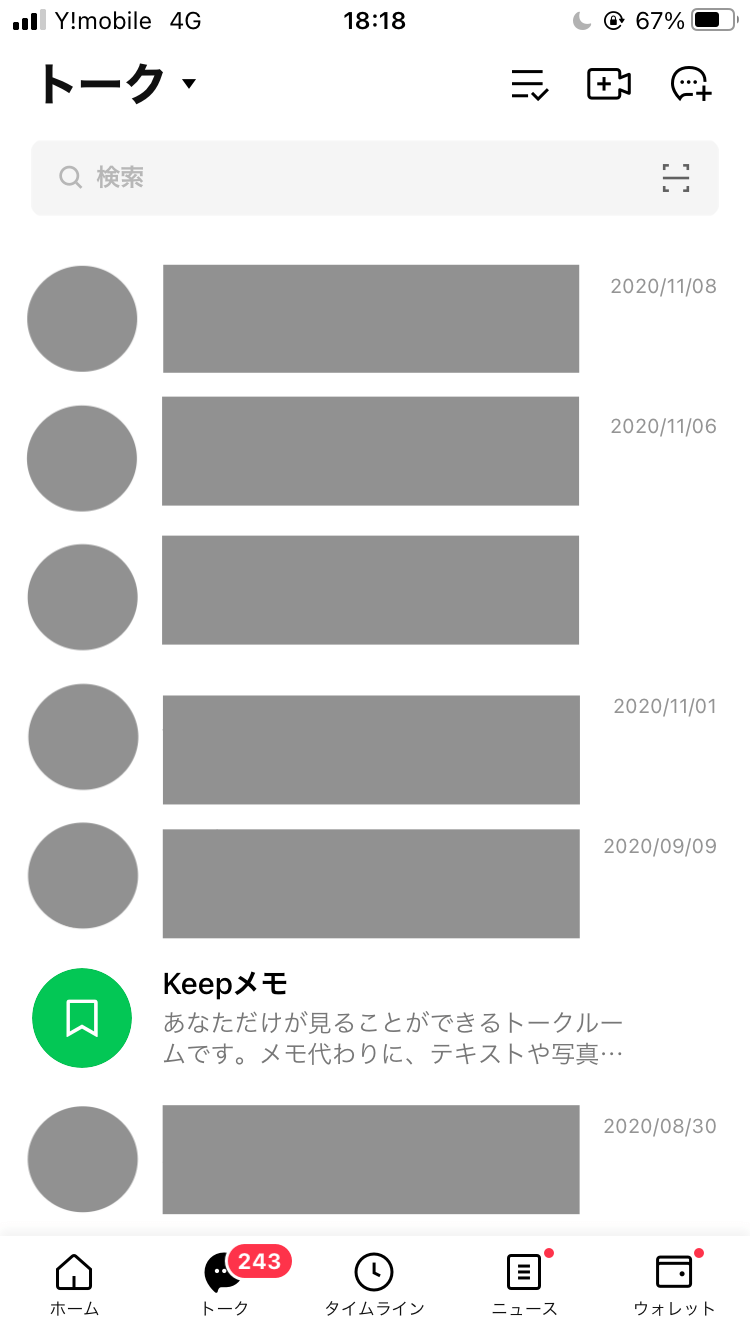This screenshot has height=1334, width=750.
Task: Open the chat dated 2020/11/01
Action: point(375,738)
